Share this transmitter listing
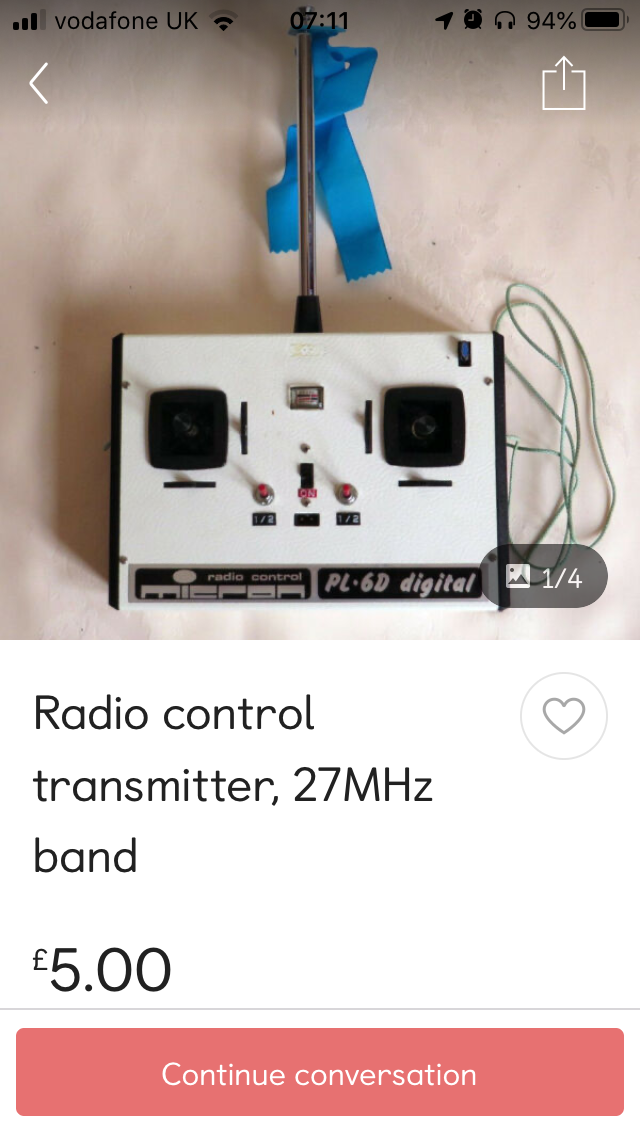 563,84
